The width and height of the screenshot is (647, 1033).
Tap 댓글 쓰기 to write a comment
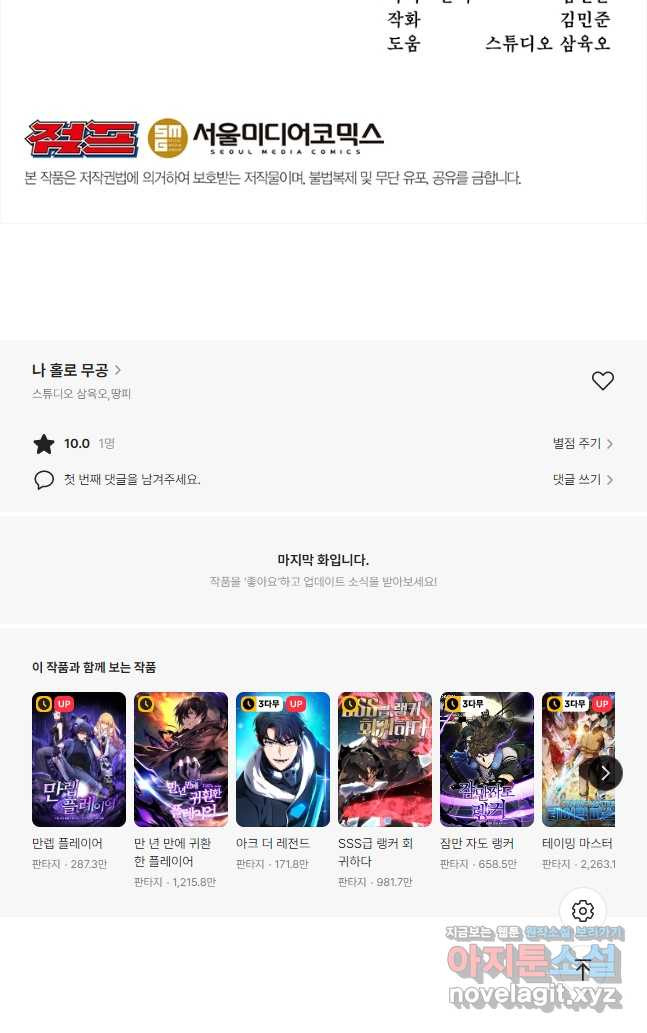582,479
